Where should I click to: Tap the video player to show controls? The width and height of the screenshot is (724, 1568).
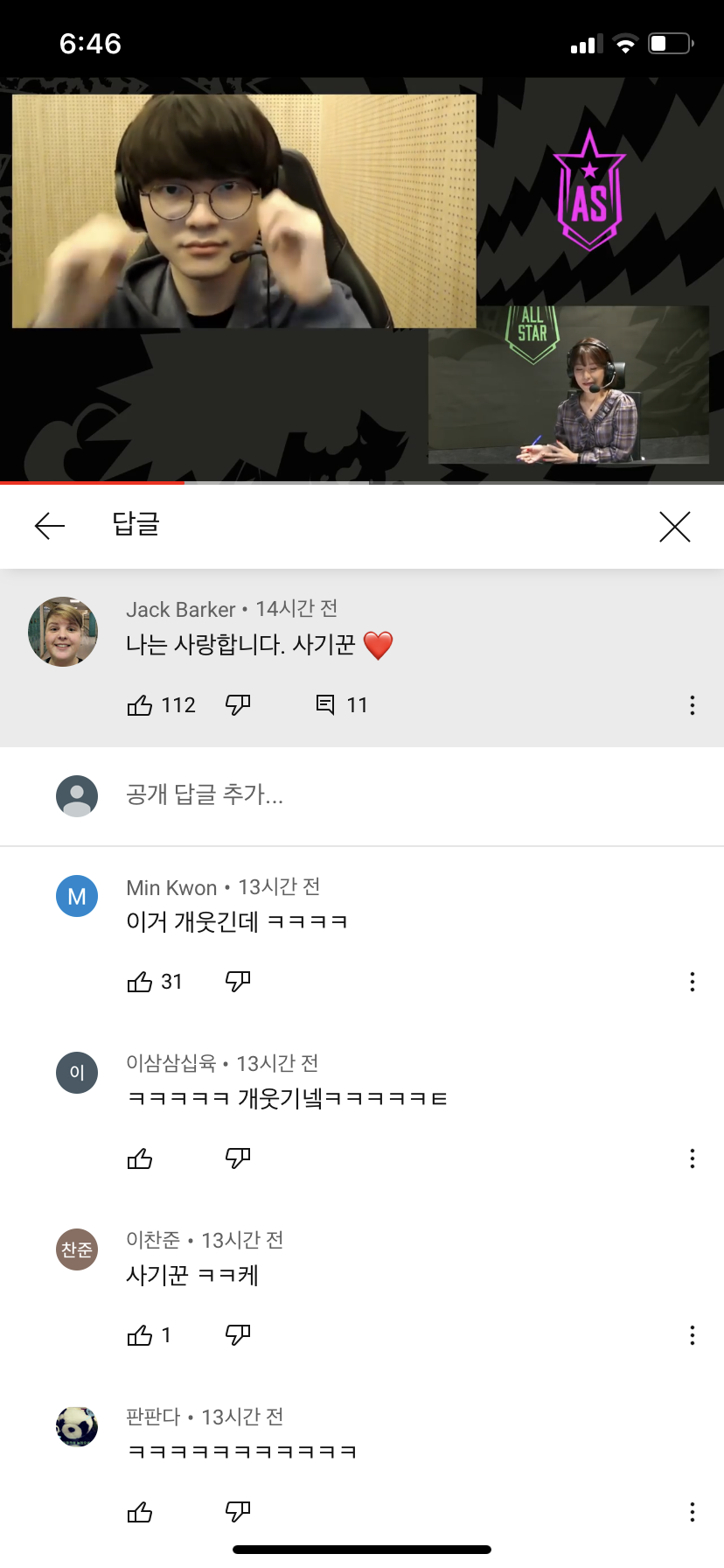[x=362, y=280]
